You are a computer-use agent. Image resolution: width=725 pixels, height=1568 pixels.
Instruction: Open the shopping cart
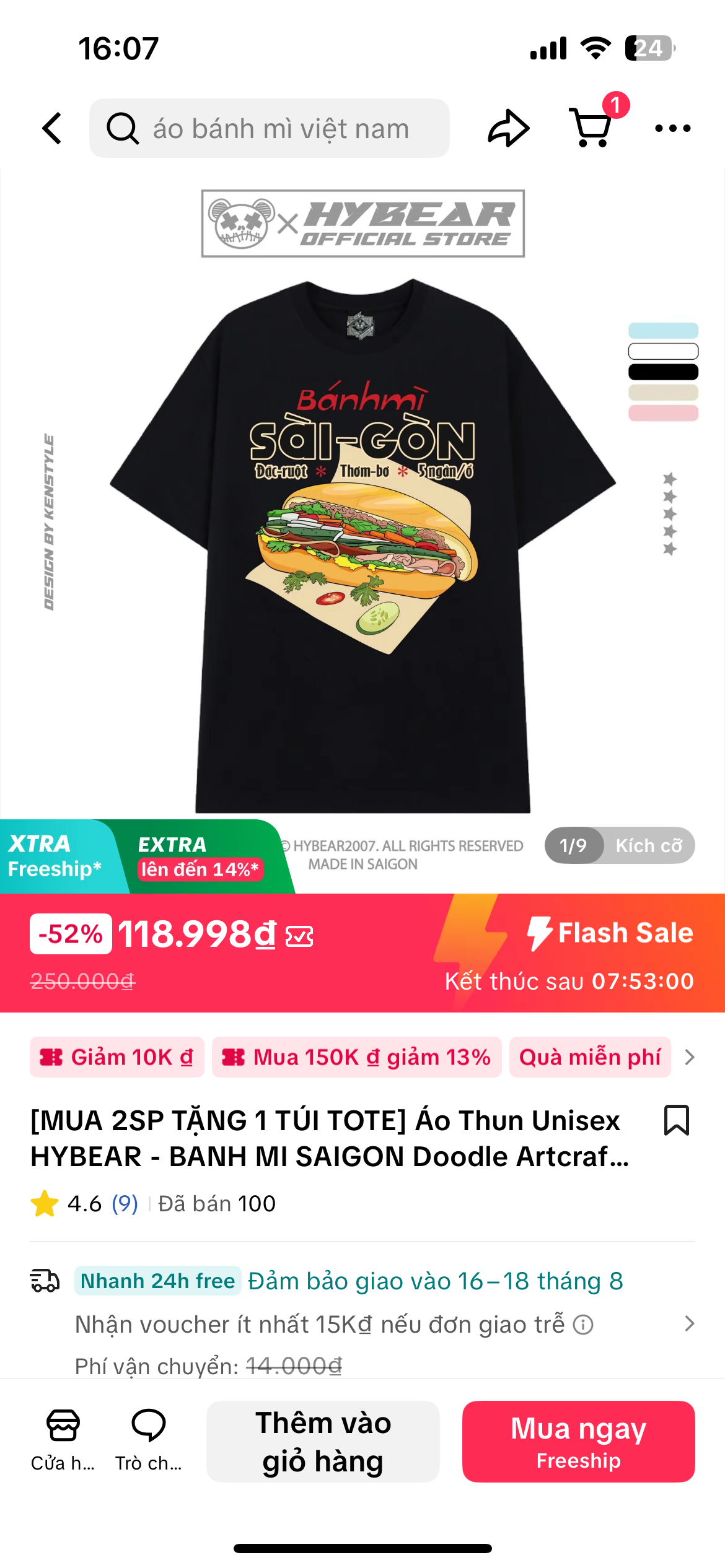[592, 128]
